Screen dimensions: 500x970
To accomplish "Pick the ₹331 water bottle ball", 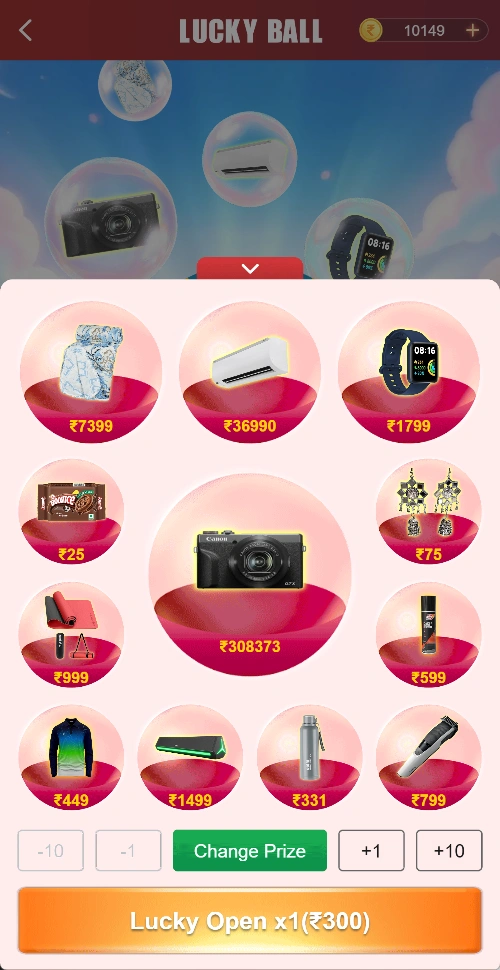I will coord(309,757).
